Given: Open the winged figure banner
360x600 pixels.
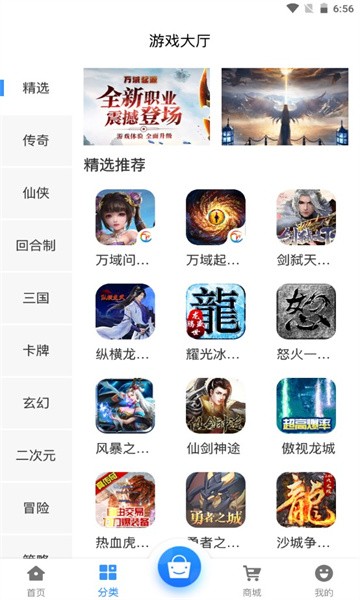Looking at the screenshot, I should point(285,107).
